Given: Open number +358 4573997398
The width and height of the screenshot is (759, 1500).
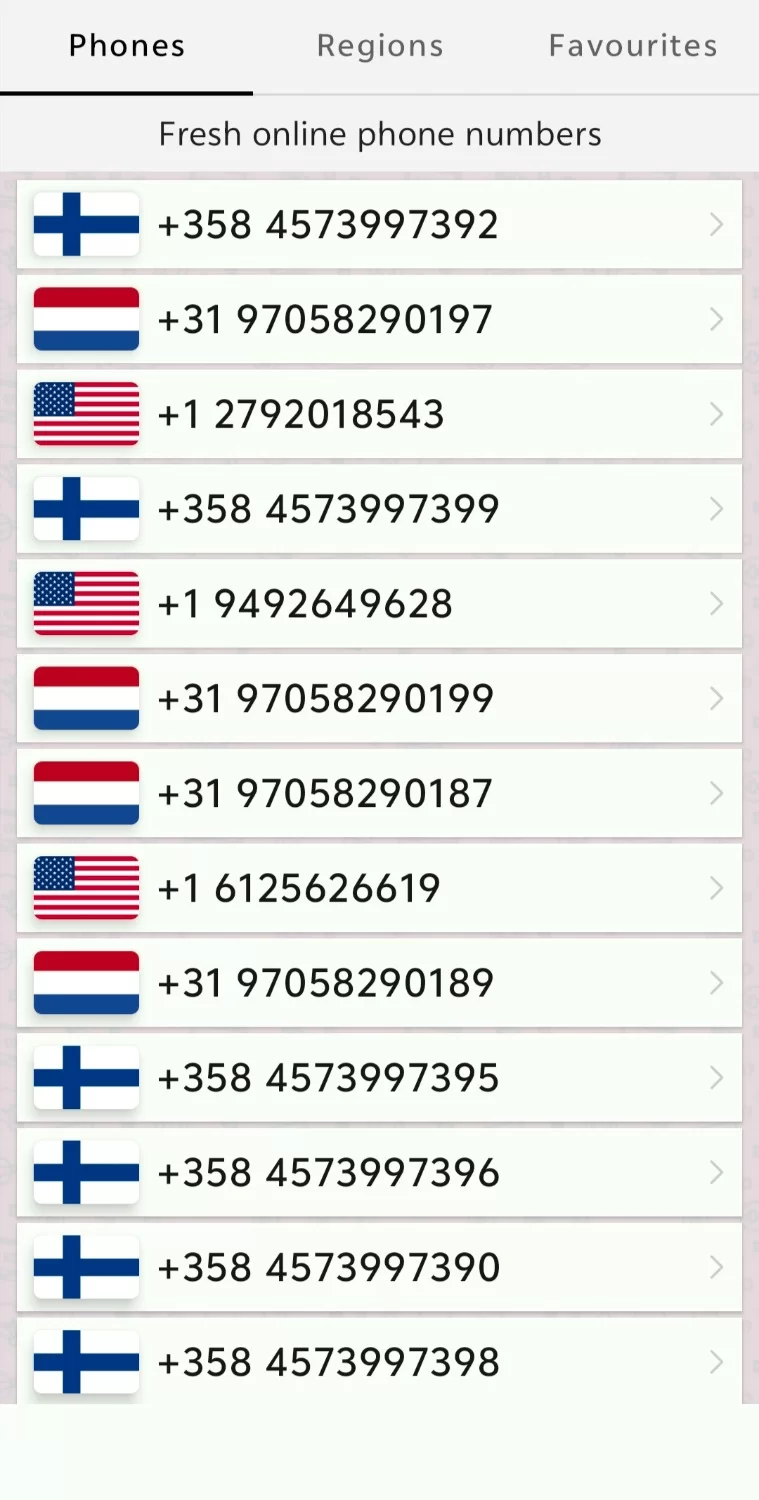Looking at the screenshot, I should coord(379,1362).
